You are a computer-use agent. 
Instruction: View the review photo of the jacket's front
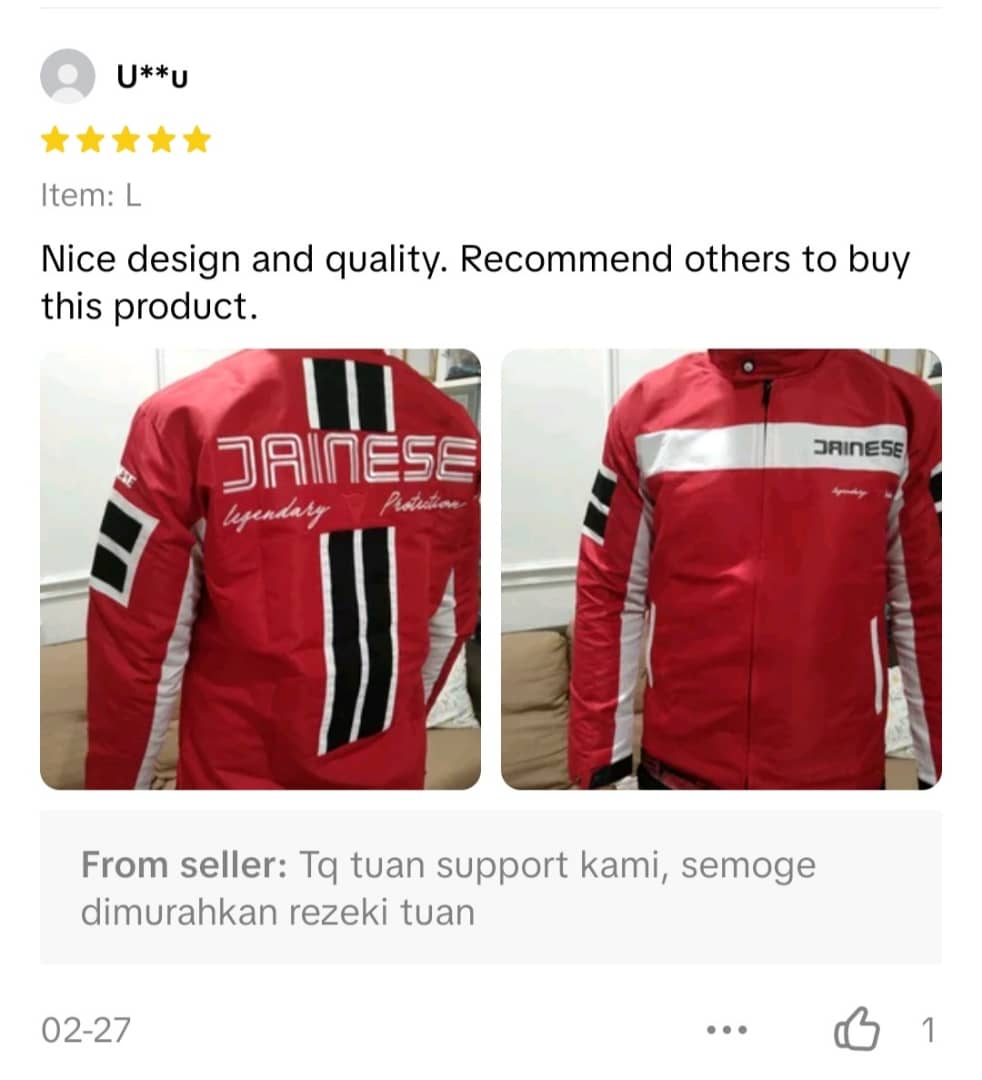click(721, 569)
